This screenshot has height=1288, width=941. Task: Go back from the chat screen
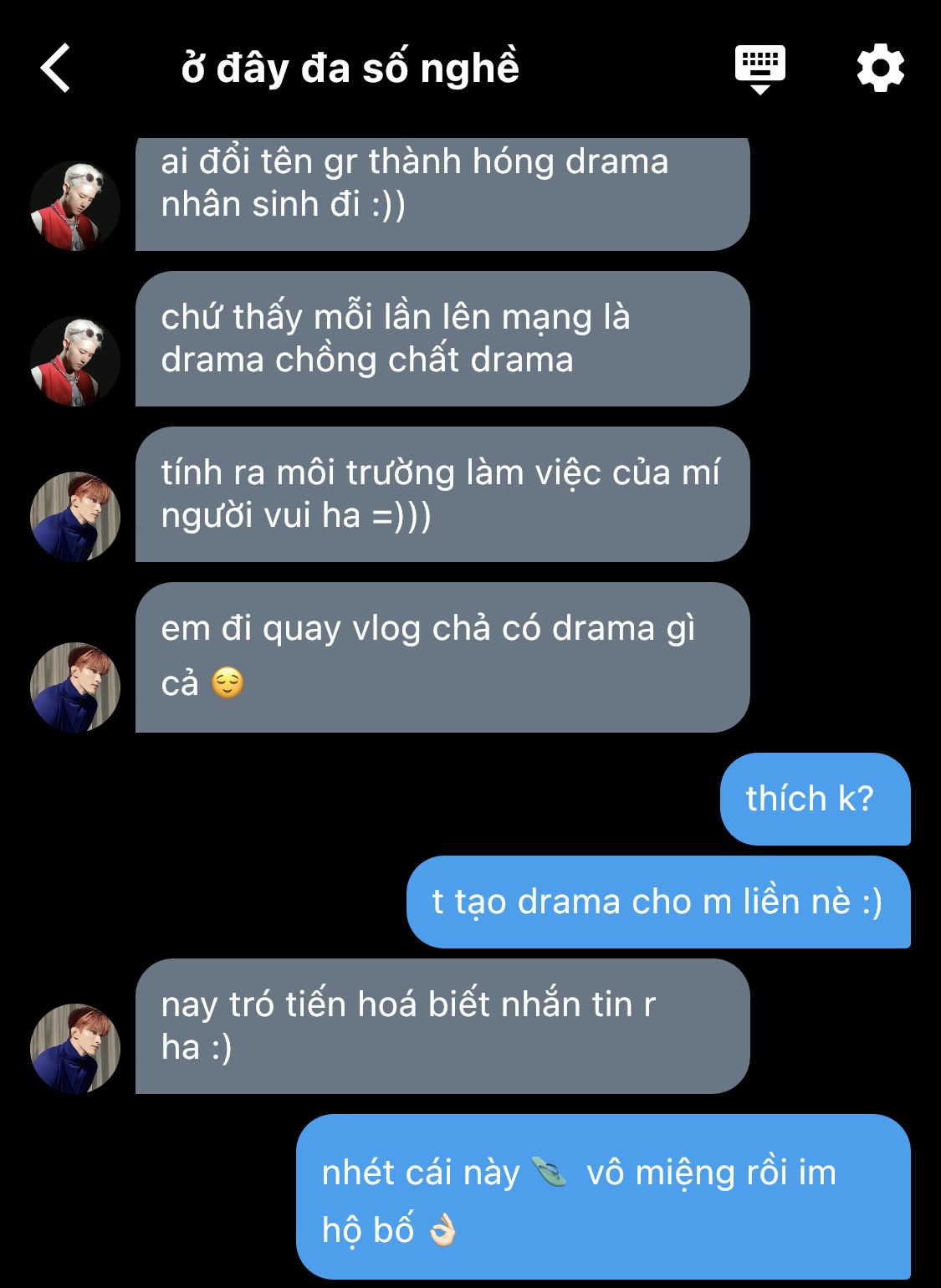(55, 68)
